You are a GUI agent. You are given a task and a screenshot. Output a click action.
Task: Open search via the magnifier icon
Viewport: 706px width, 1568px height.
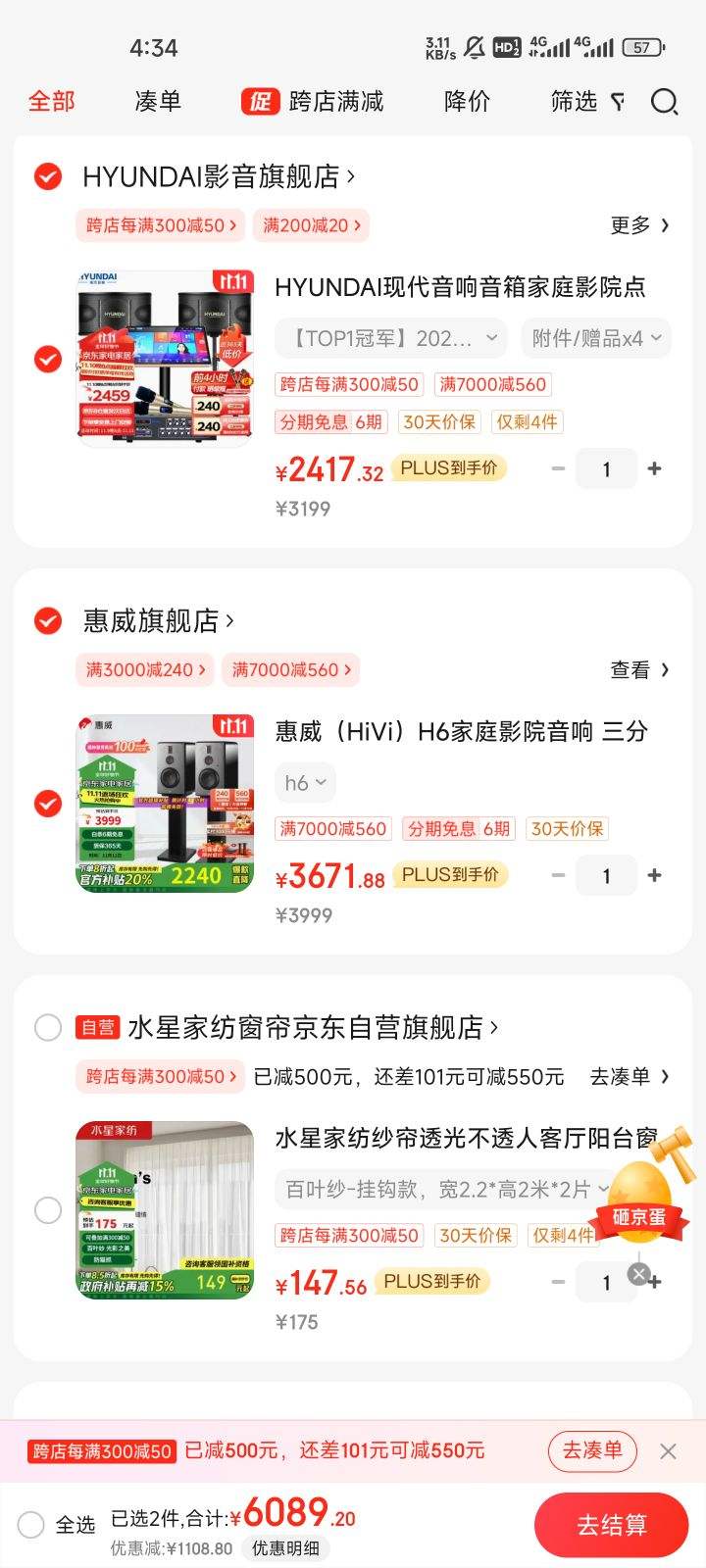coord(665,101)
